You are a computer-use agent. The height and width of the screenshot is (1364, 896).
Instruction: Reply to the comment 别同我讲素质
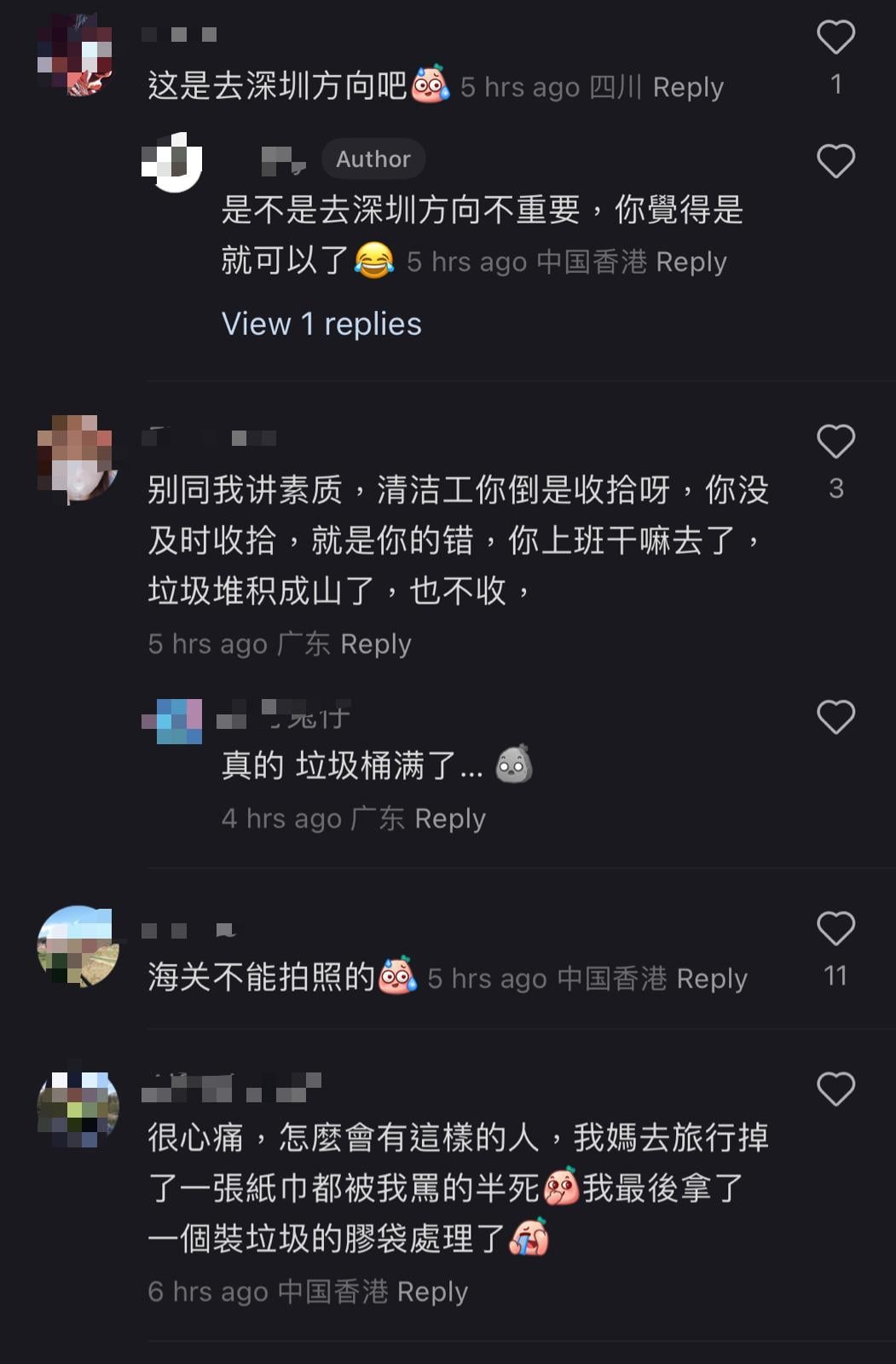[x=375, y=644]
